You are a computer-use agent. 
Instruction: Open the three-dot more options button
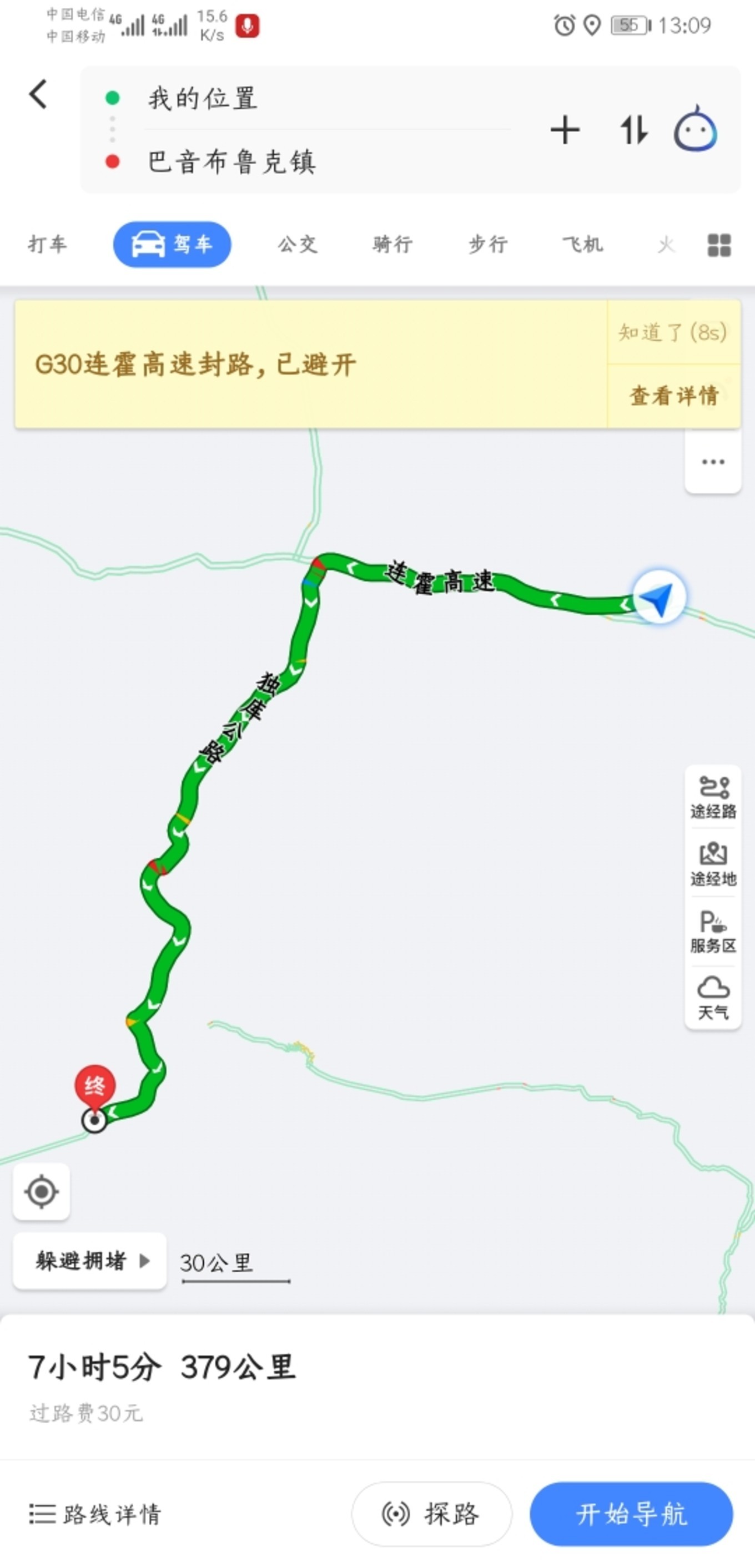pos(713,462)
